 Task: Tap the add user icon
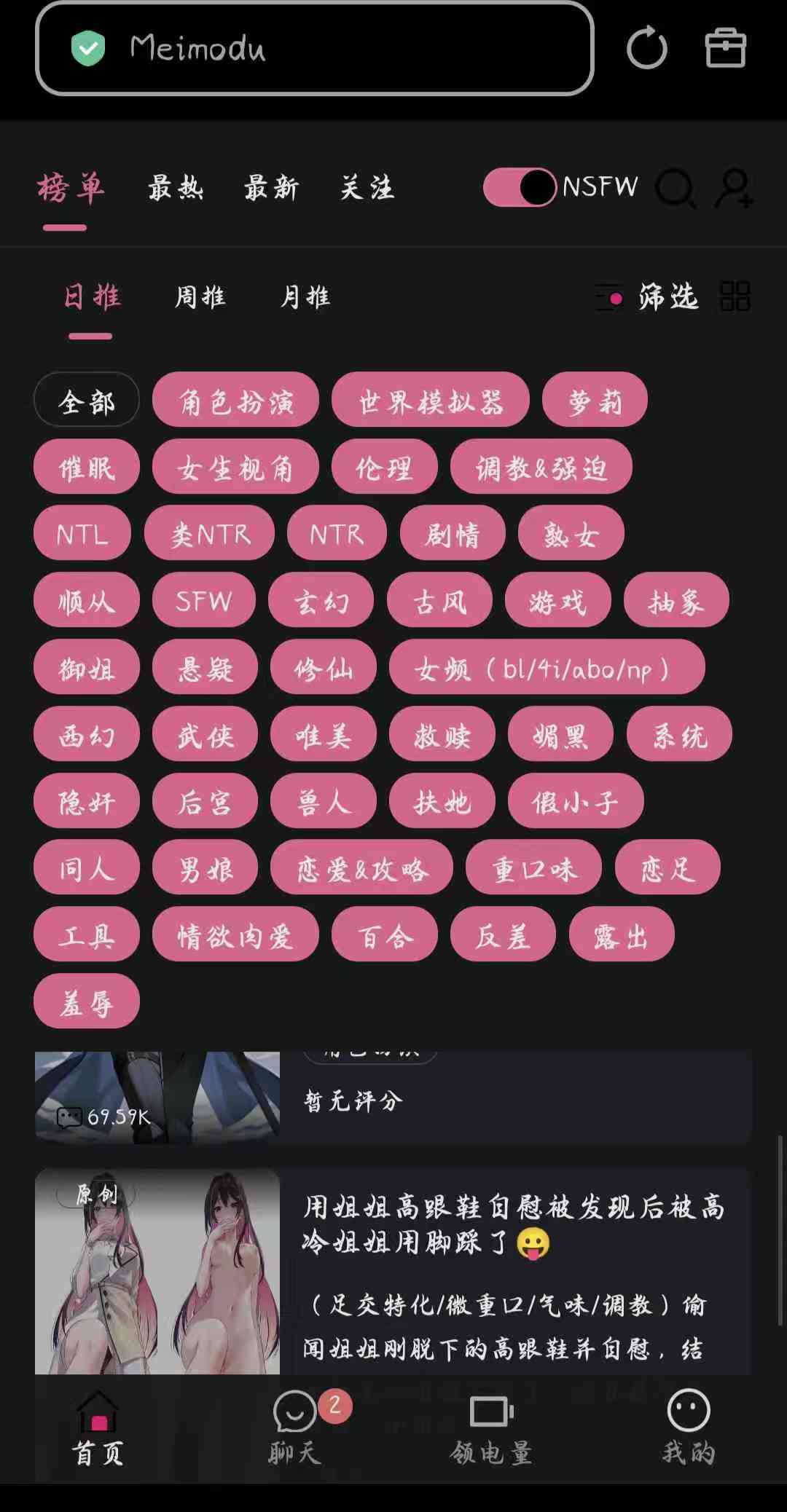click(733, 189)
